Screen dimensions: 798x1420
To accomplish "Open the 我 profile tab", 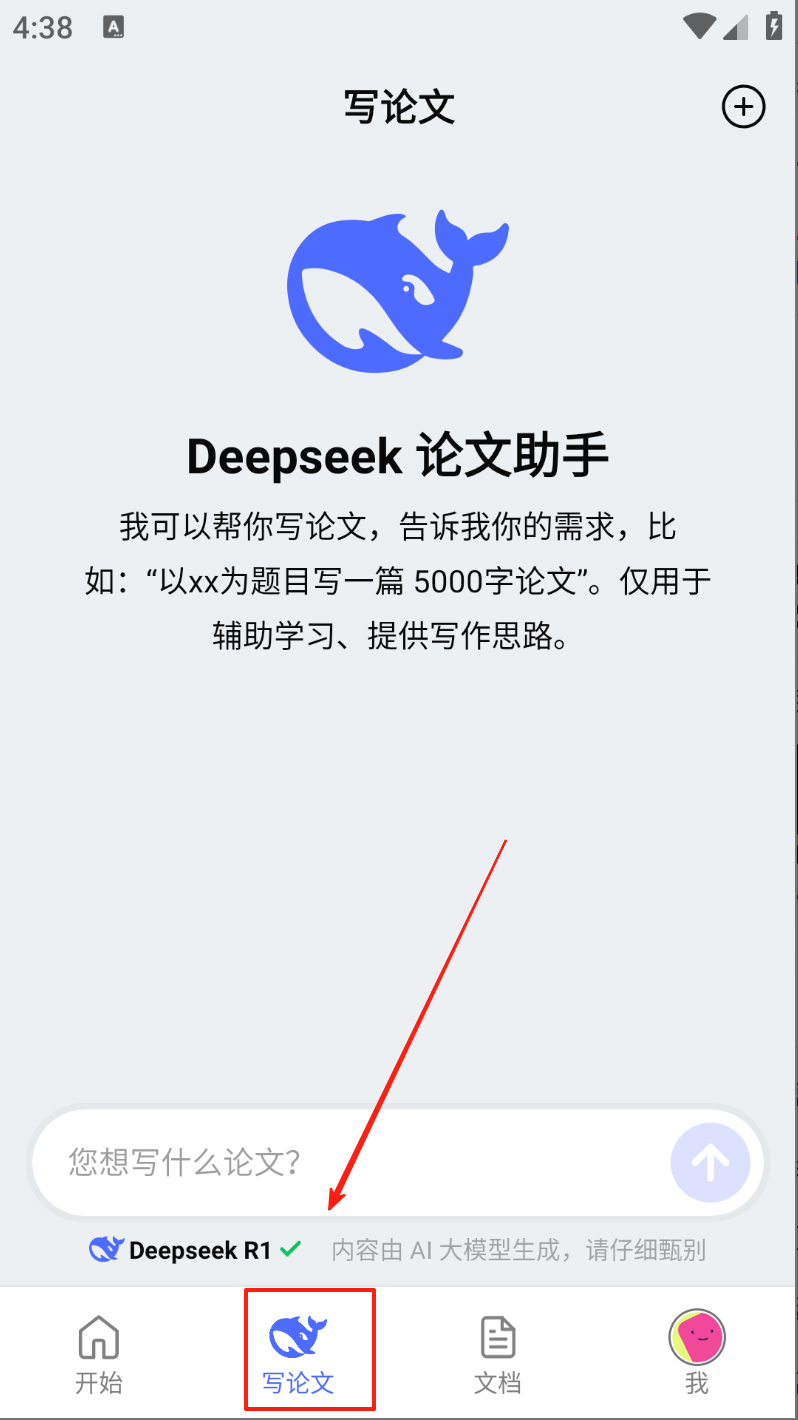I will tap(697, 1355).
